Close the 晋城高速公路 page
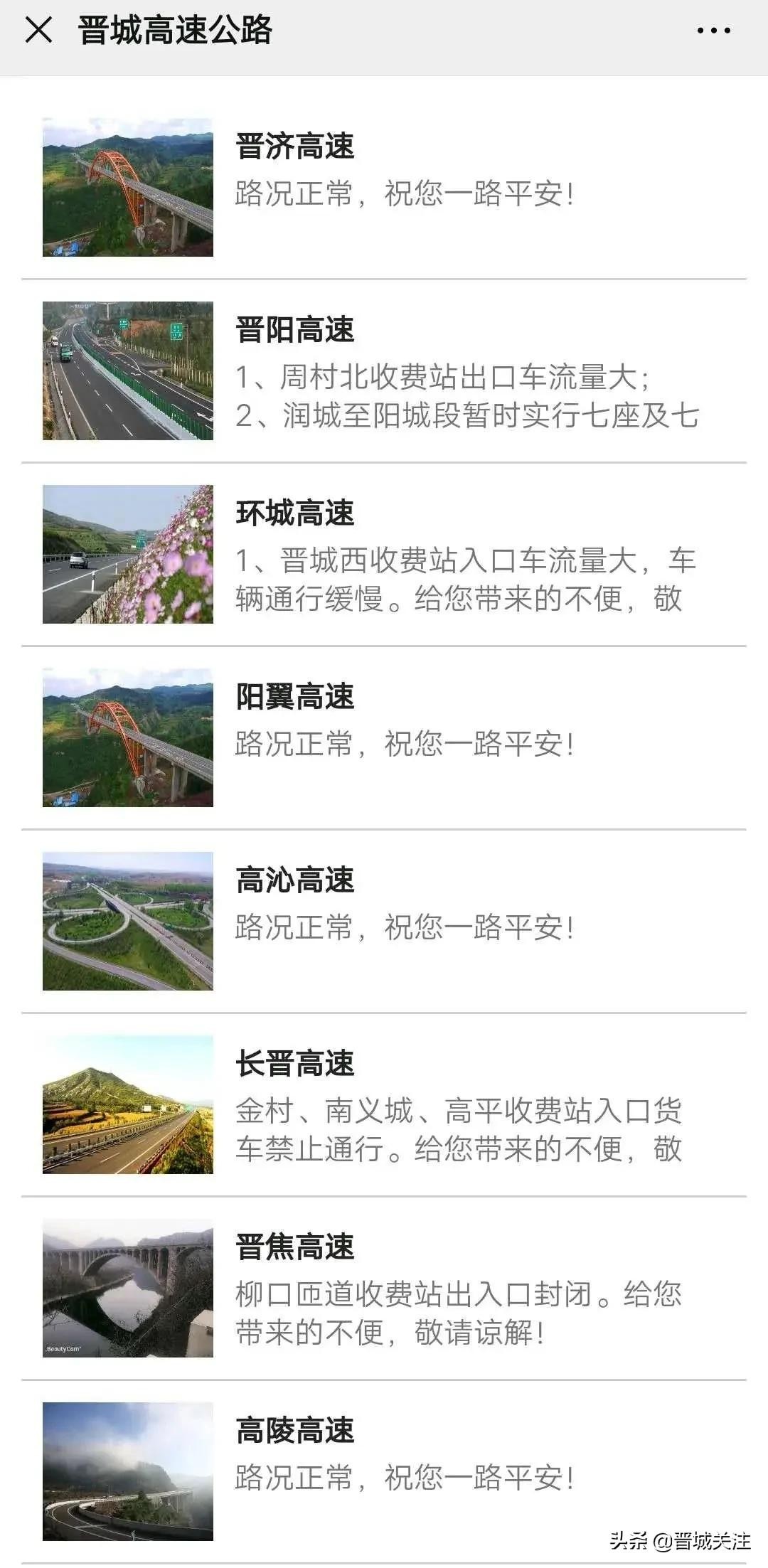The image size is (768, 1568). tap(38, 31)
